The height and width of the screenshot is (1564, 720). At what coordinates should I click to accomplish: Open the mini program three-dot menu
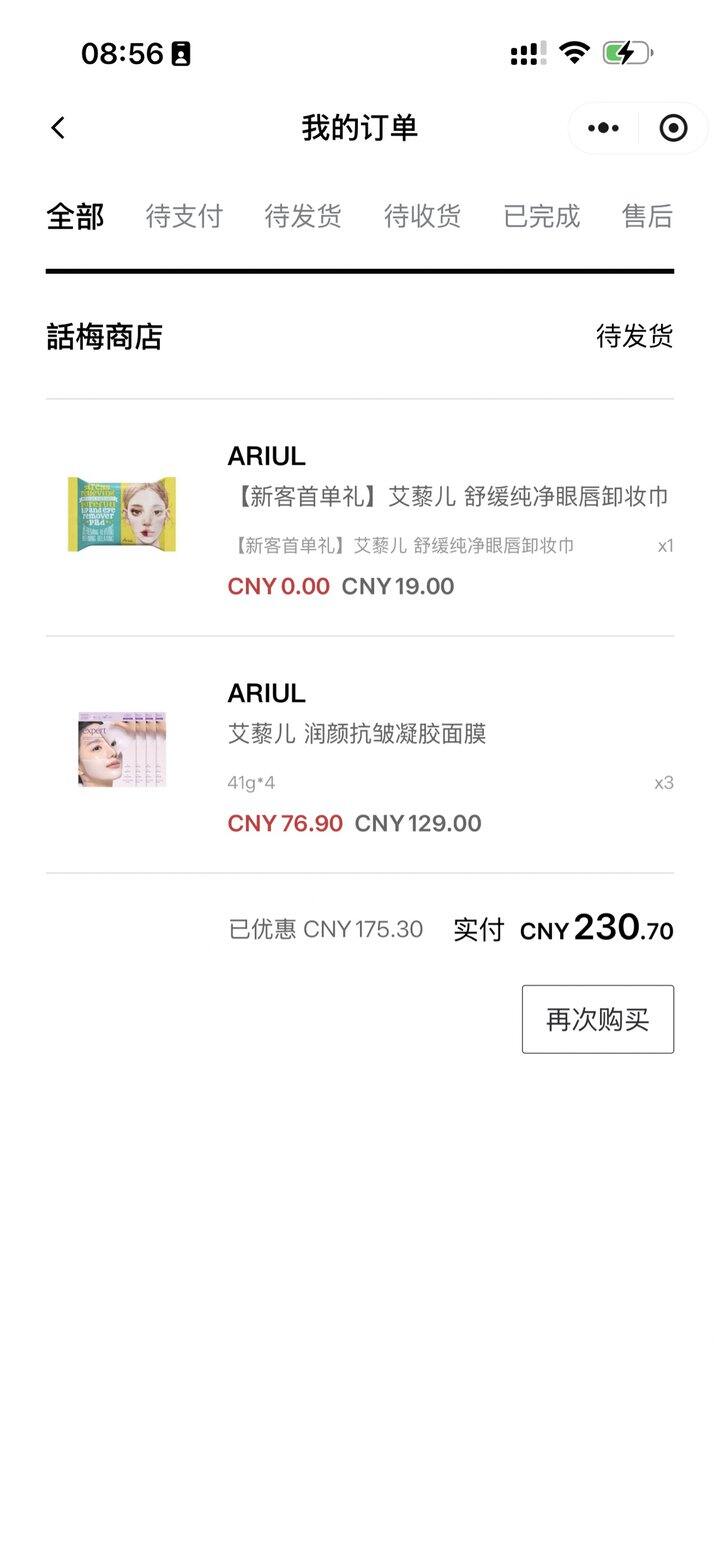tap(603, 128)
